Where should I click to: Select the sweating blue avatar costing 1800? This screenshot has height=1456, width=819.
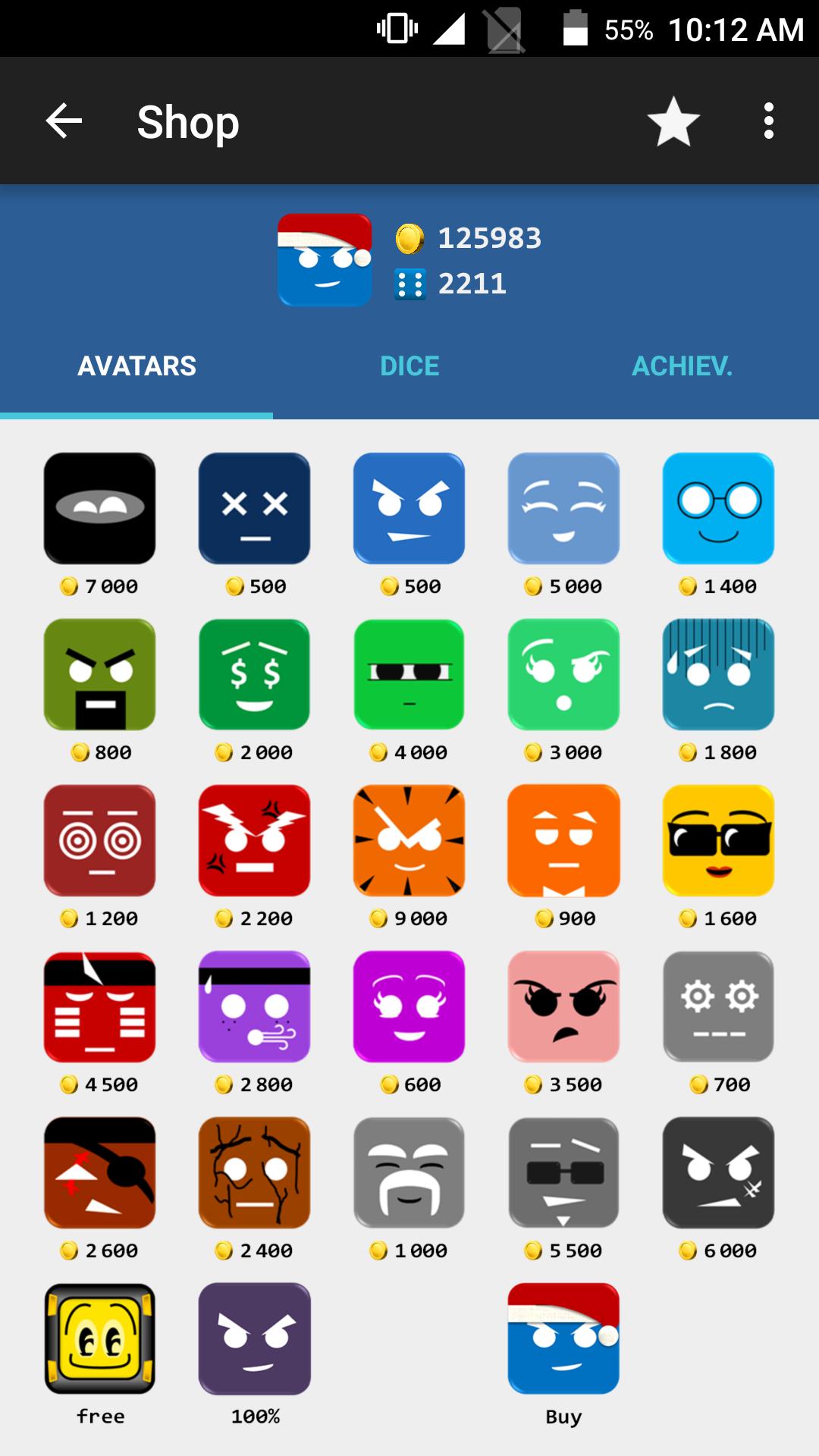click(x=718, y=675)
